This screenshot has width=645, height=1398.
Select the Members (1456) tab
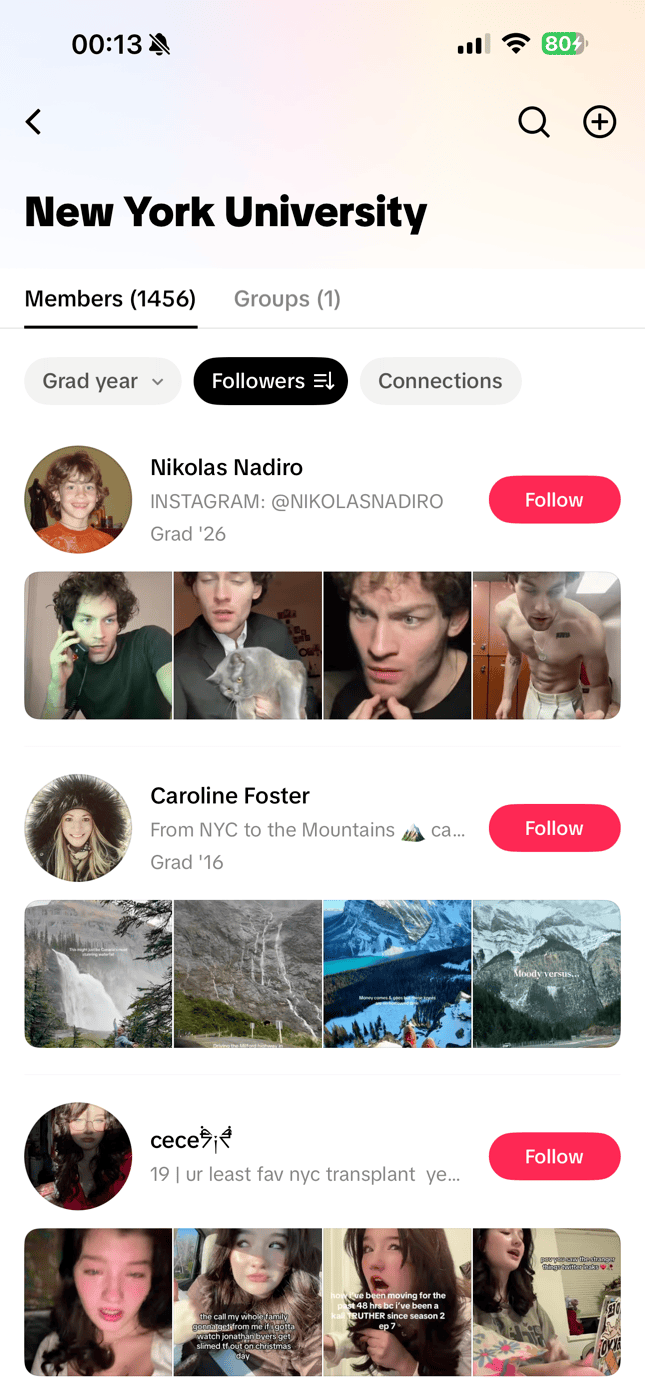(110, 299)
